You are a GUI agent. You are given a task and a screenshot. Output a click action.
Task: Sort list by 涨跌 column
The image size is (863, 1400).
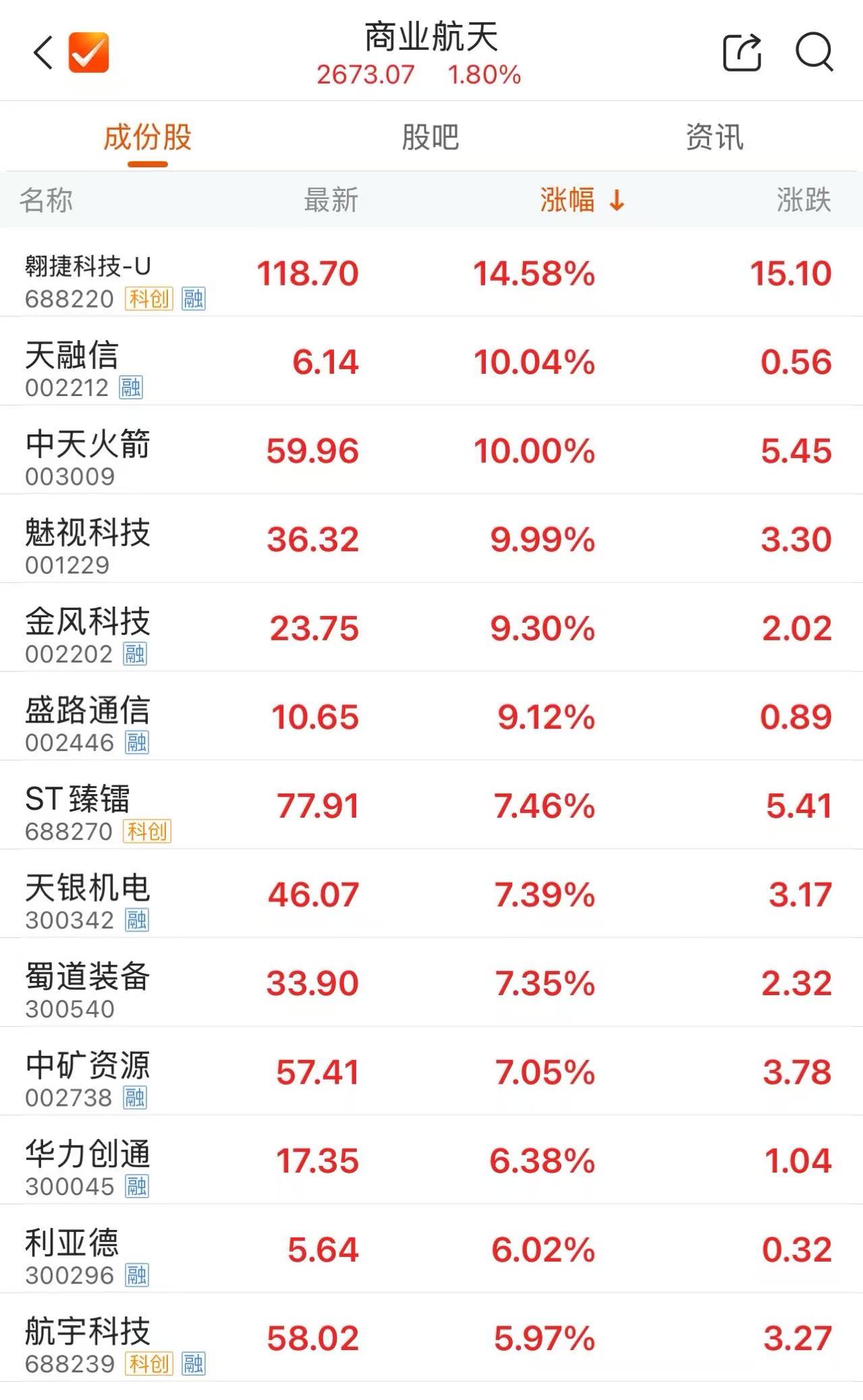point(804,200)
